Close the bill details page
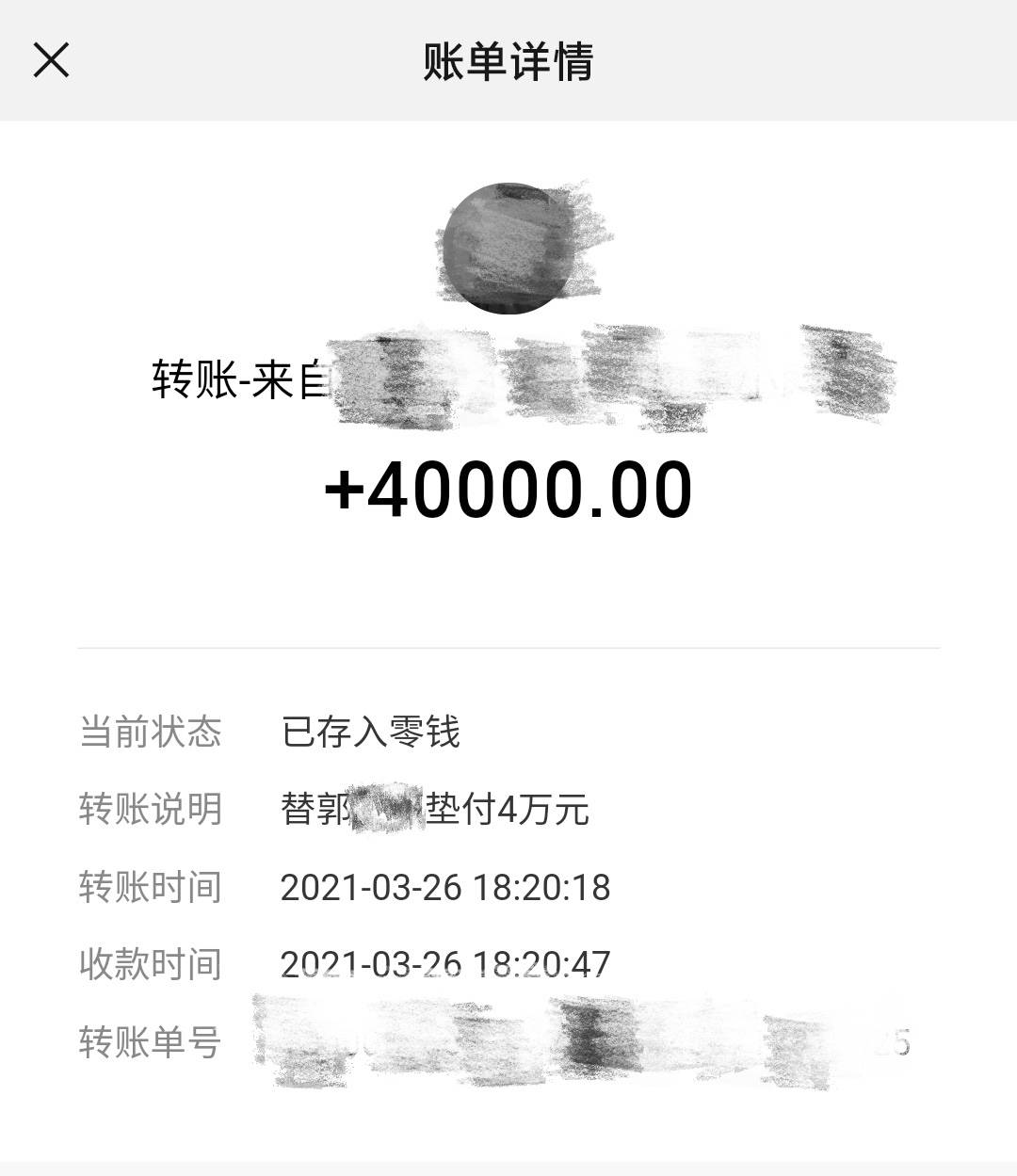The height and width of the screenshot is (1176, 1017). tap(52, 60)
